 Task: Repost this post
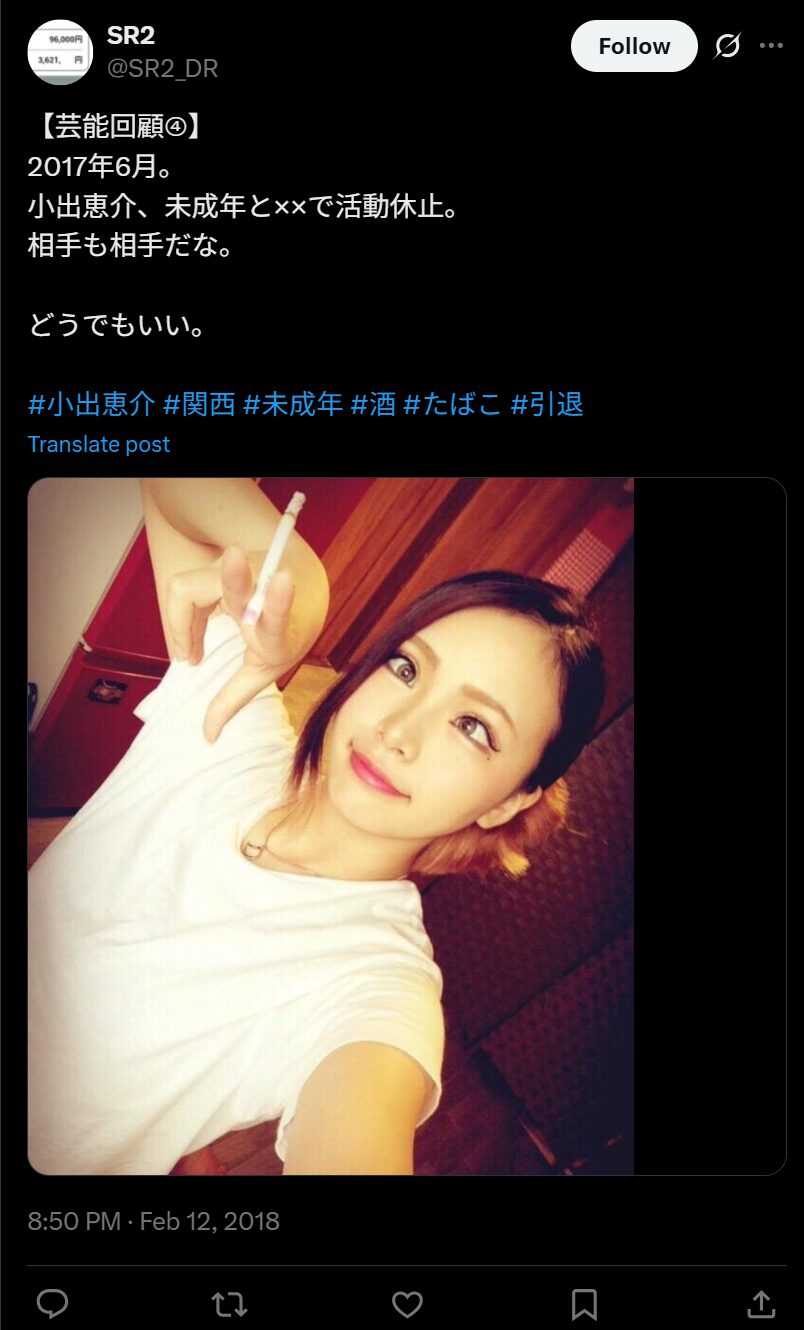pos(229,1303)
